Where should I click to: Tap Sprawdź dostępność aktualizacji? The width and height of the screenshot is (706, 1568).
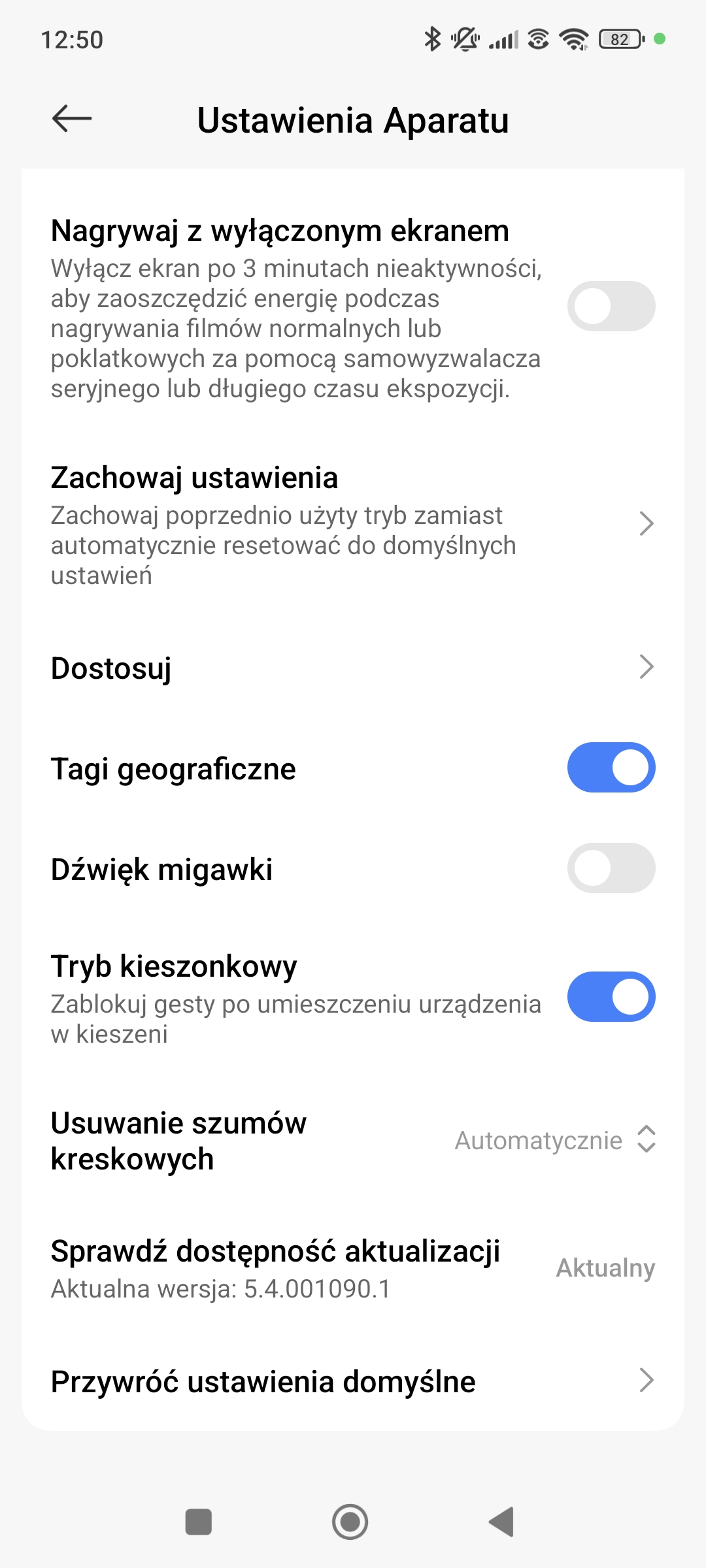(353, 1268)
